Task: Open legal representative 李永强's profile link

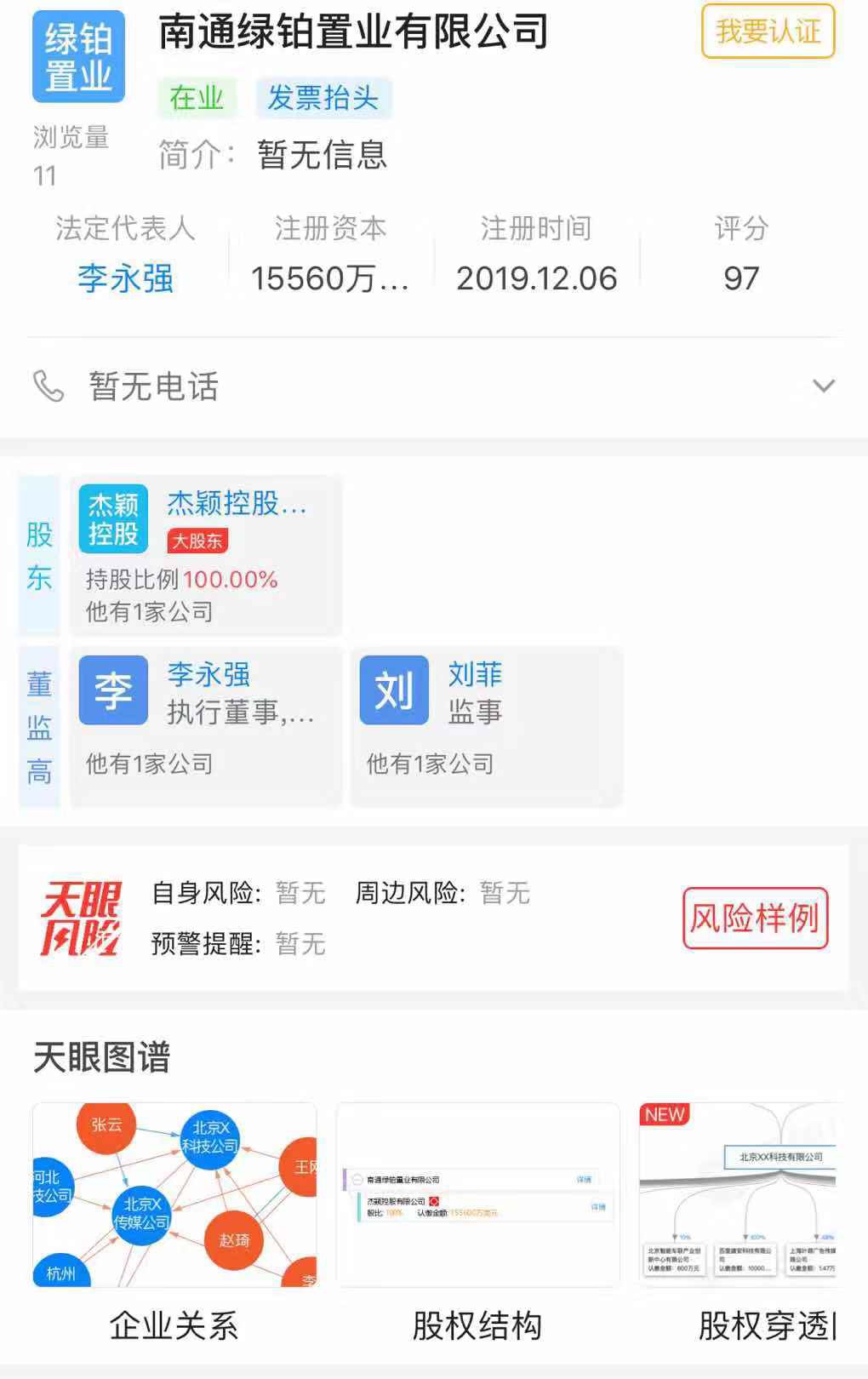Action: pos(125,278)
